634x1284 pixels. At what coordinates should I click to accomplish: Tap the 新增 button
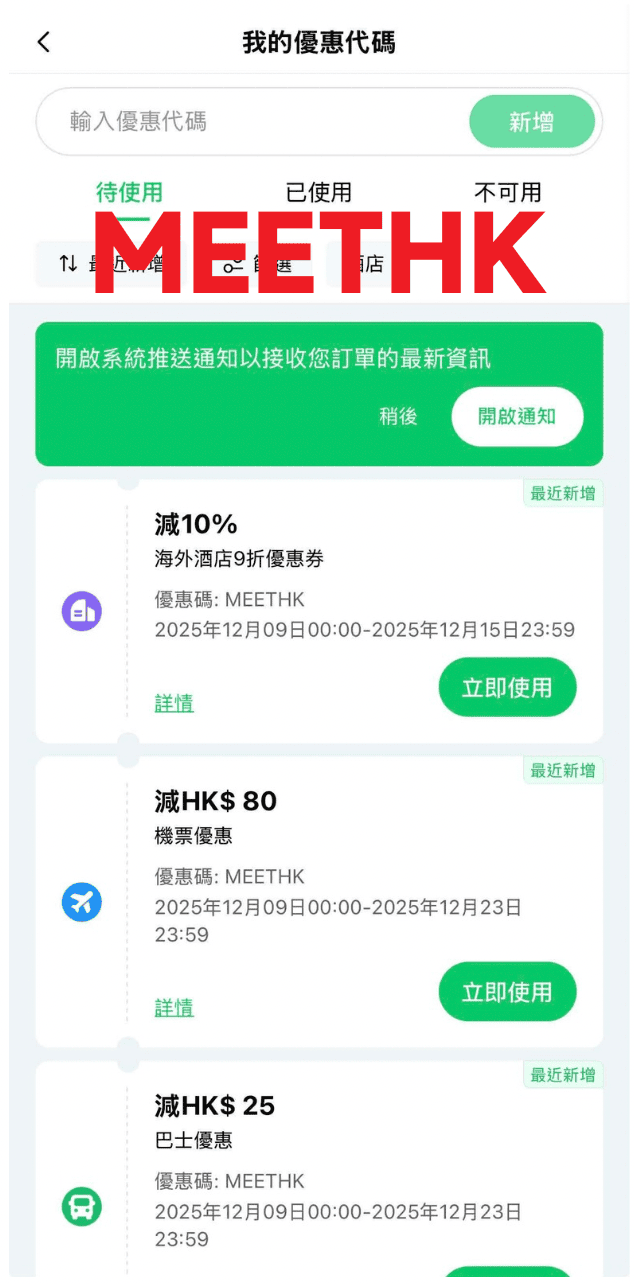531,122
